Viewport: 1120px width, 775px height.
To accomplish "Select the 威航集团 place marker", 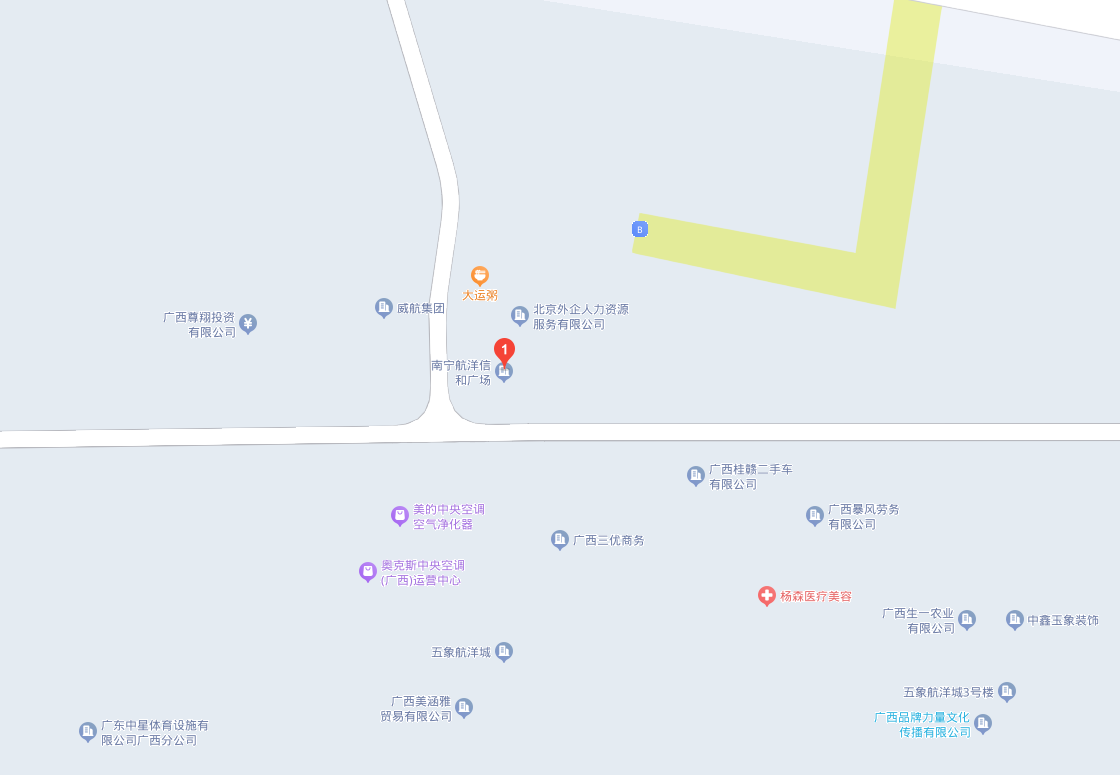I will click(x=383, y=307).
